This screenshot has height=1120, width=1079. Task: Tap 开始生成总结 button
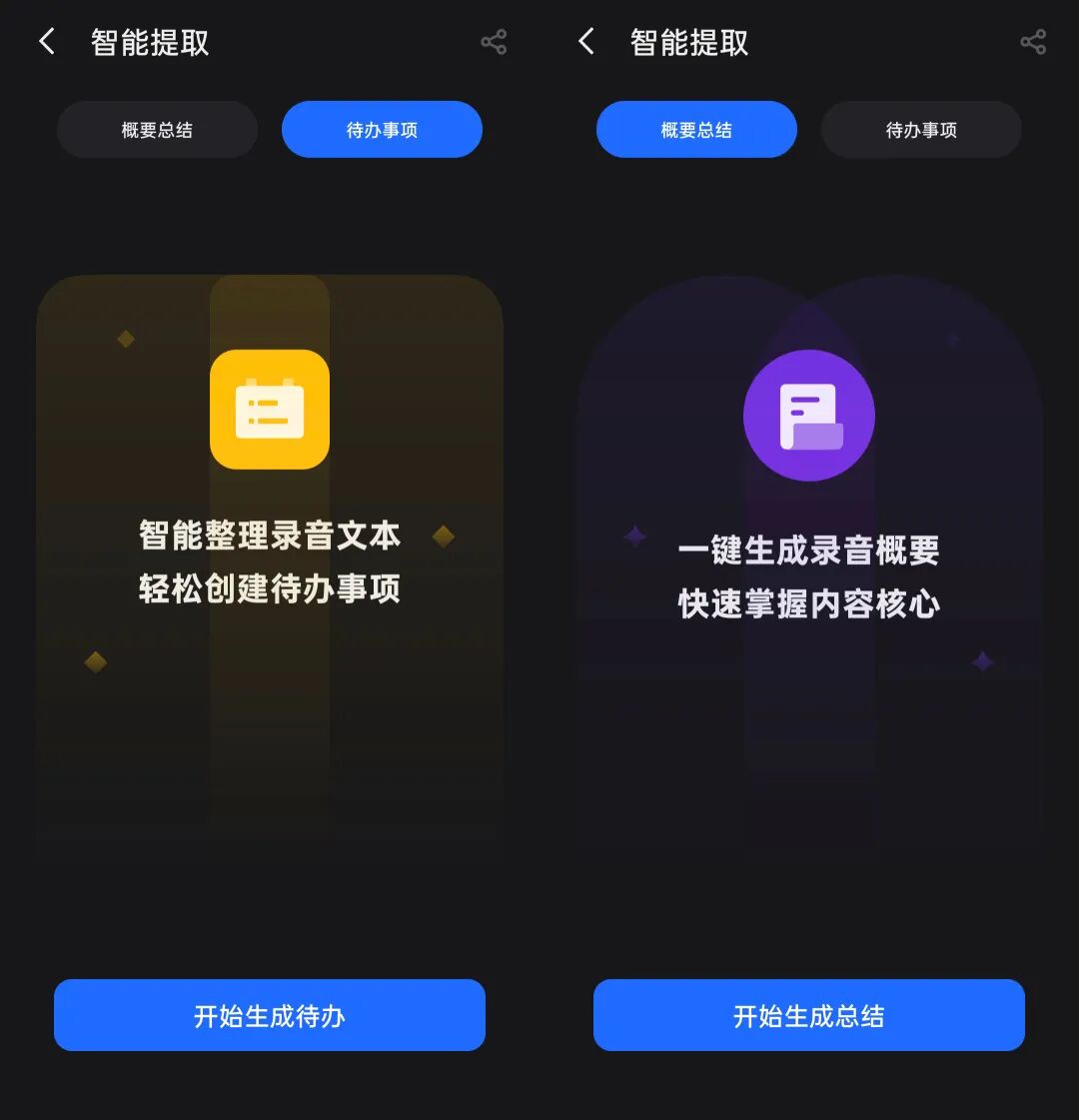(809, 1015)
